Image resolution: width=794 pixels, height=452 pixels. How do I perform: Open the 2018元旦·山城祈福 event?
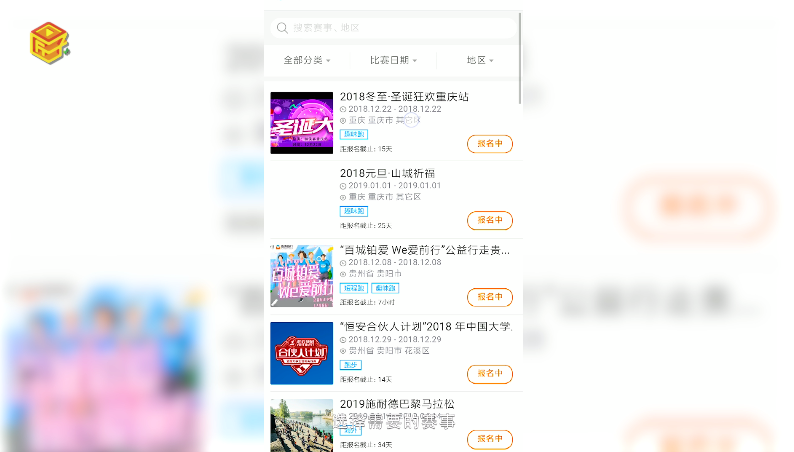[x=394, y=173]
